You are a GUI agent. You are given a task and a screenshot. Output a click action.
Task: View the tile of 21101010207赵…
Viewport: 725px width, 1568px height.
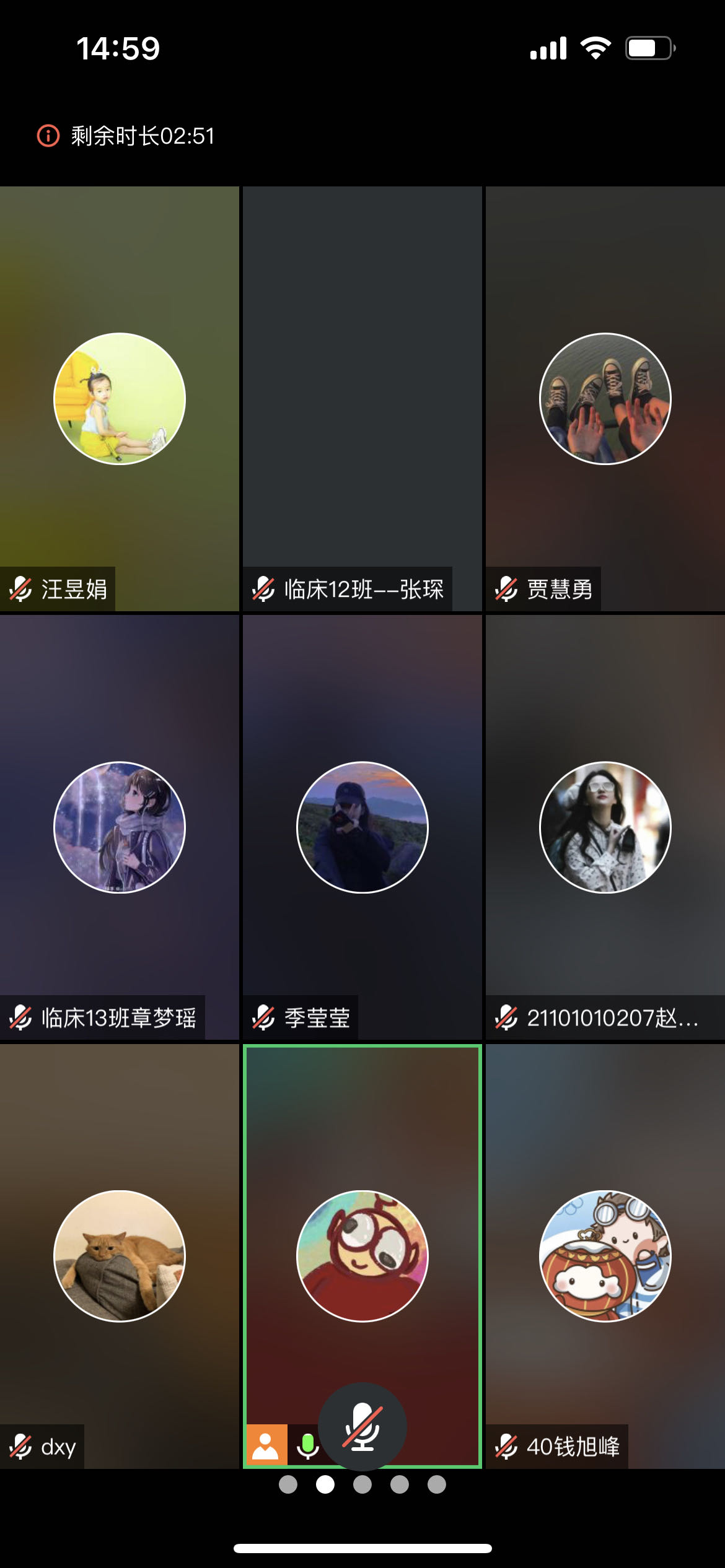pos(605,827)
